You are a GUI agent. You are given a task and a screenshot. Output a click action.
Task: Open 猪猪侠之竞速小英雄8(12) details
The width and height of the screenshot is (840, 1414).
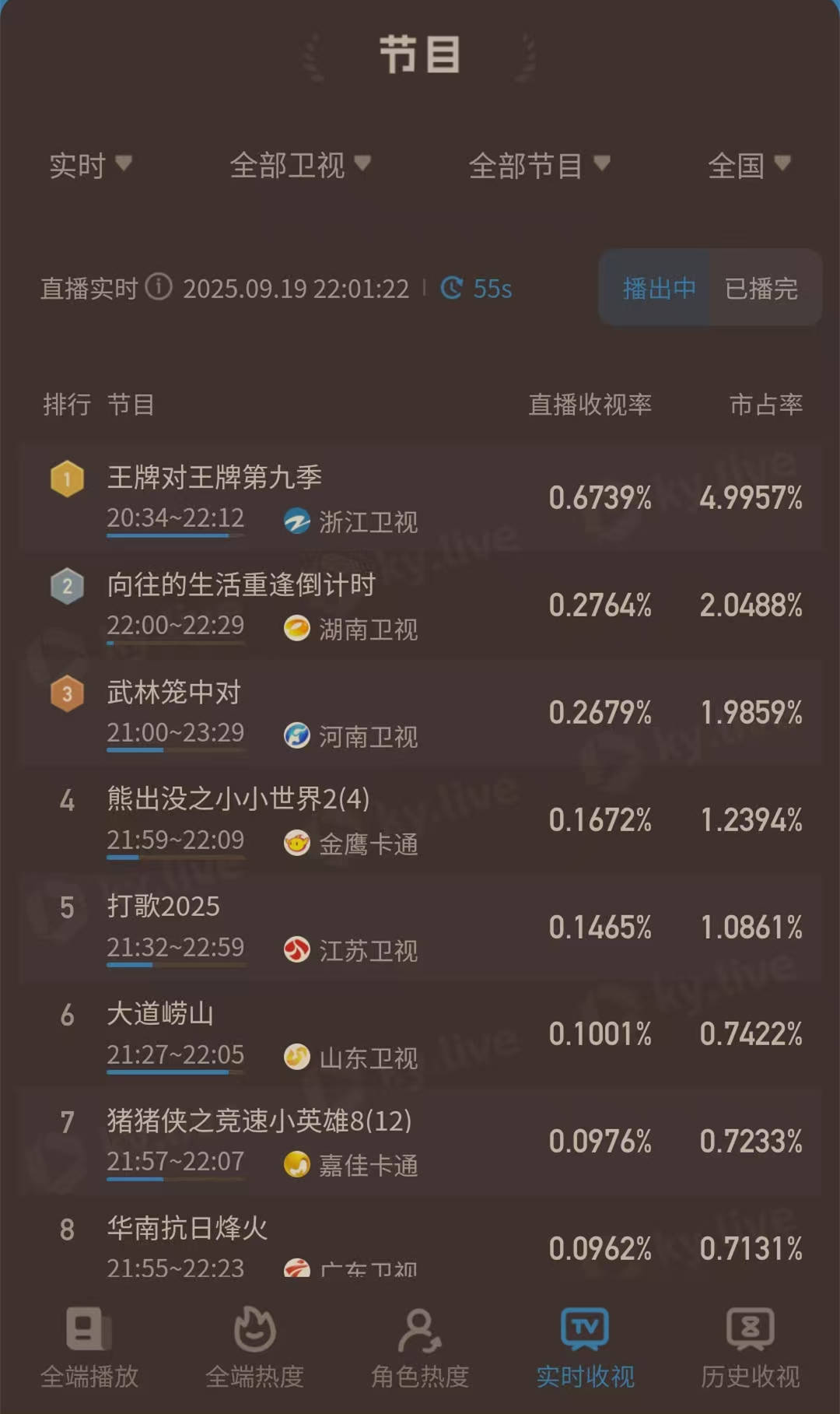pos(420,1142)
